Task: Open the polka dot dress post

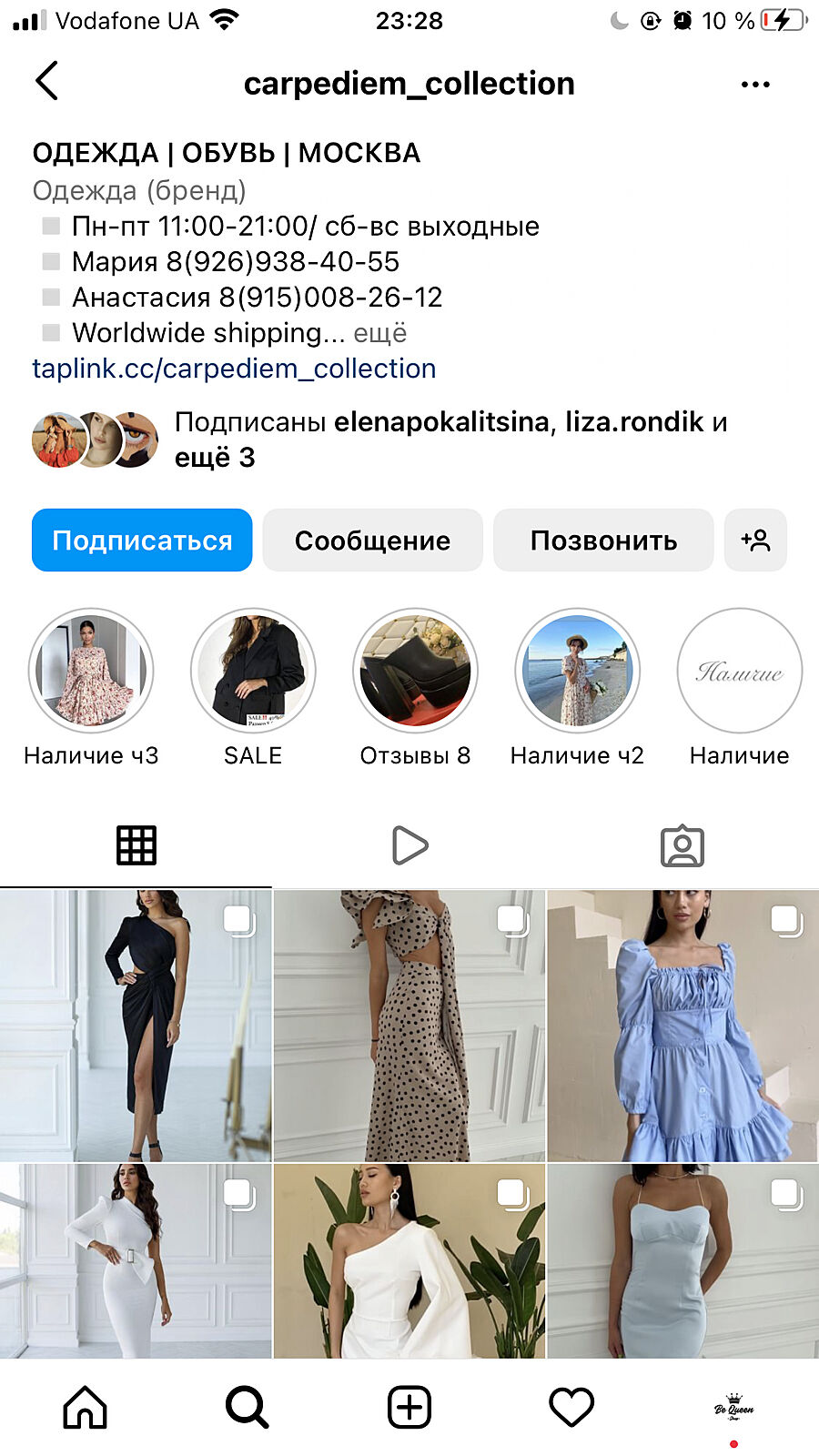Action: [409, 1025]
